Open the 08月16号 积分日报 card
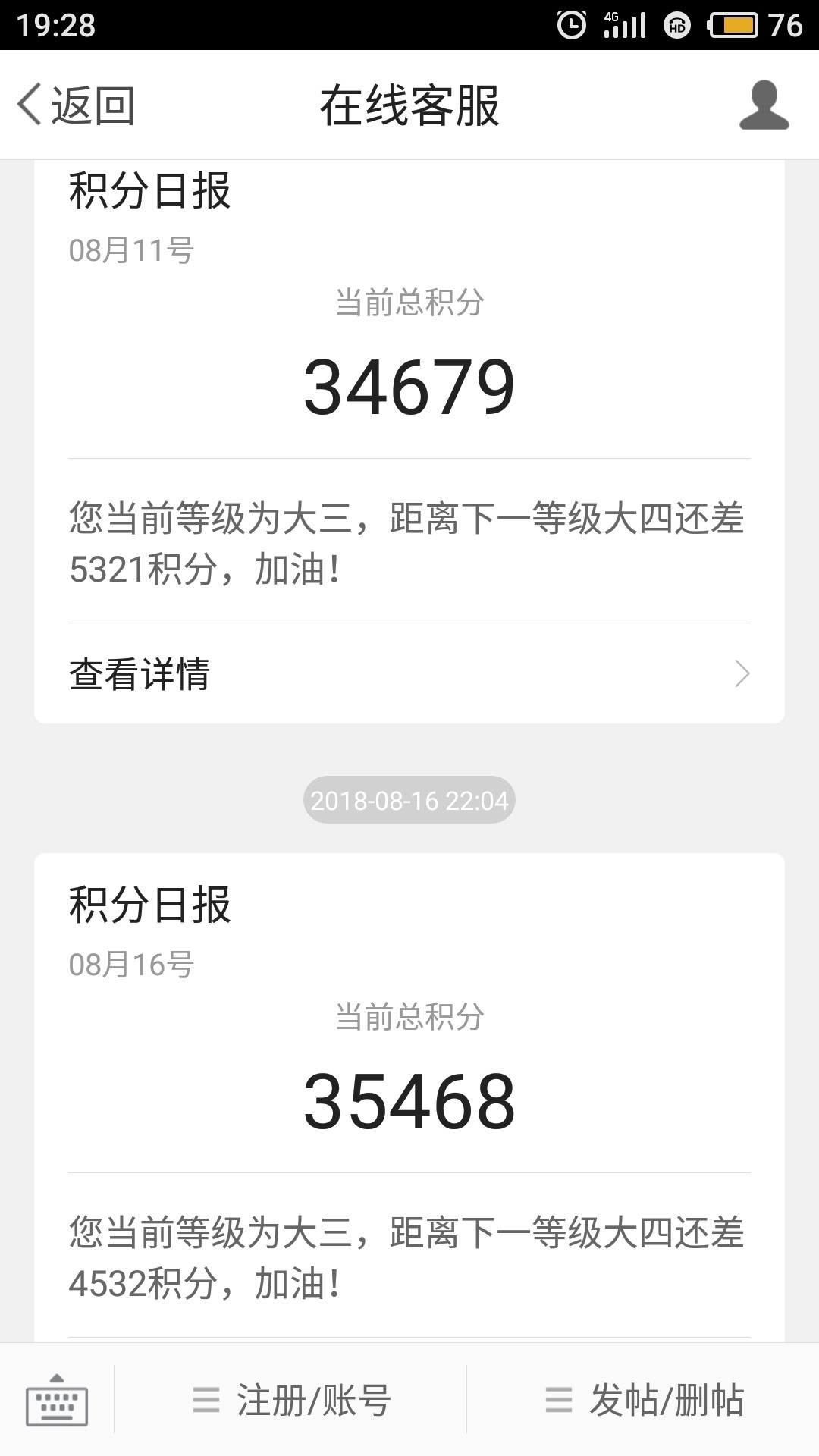 coord(409,1098)
